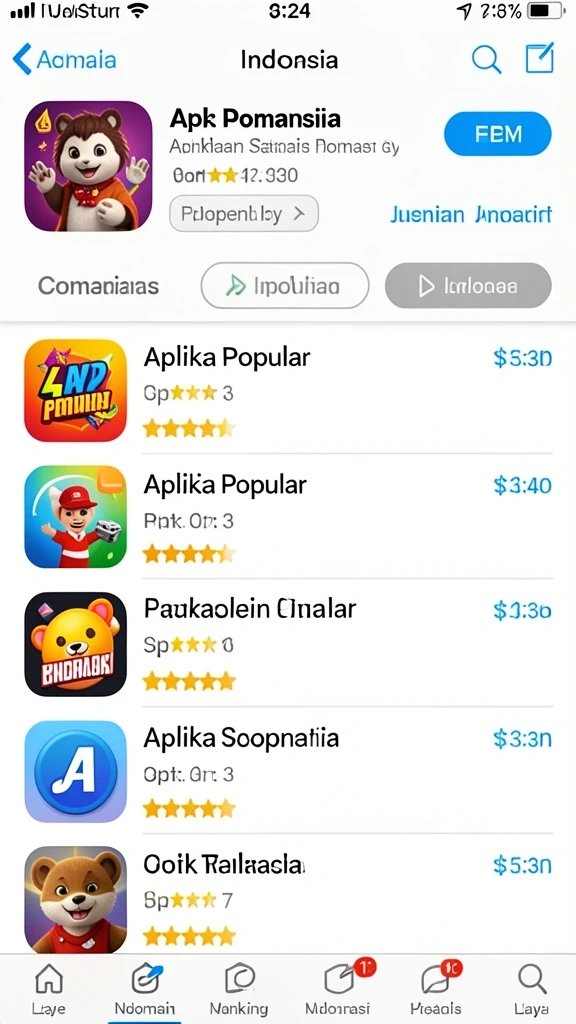The height and width of the screenshot is (1024, 576).
Task: Open Aplika Soopnatiia app row
Action: 288,771
